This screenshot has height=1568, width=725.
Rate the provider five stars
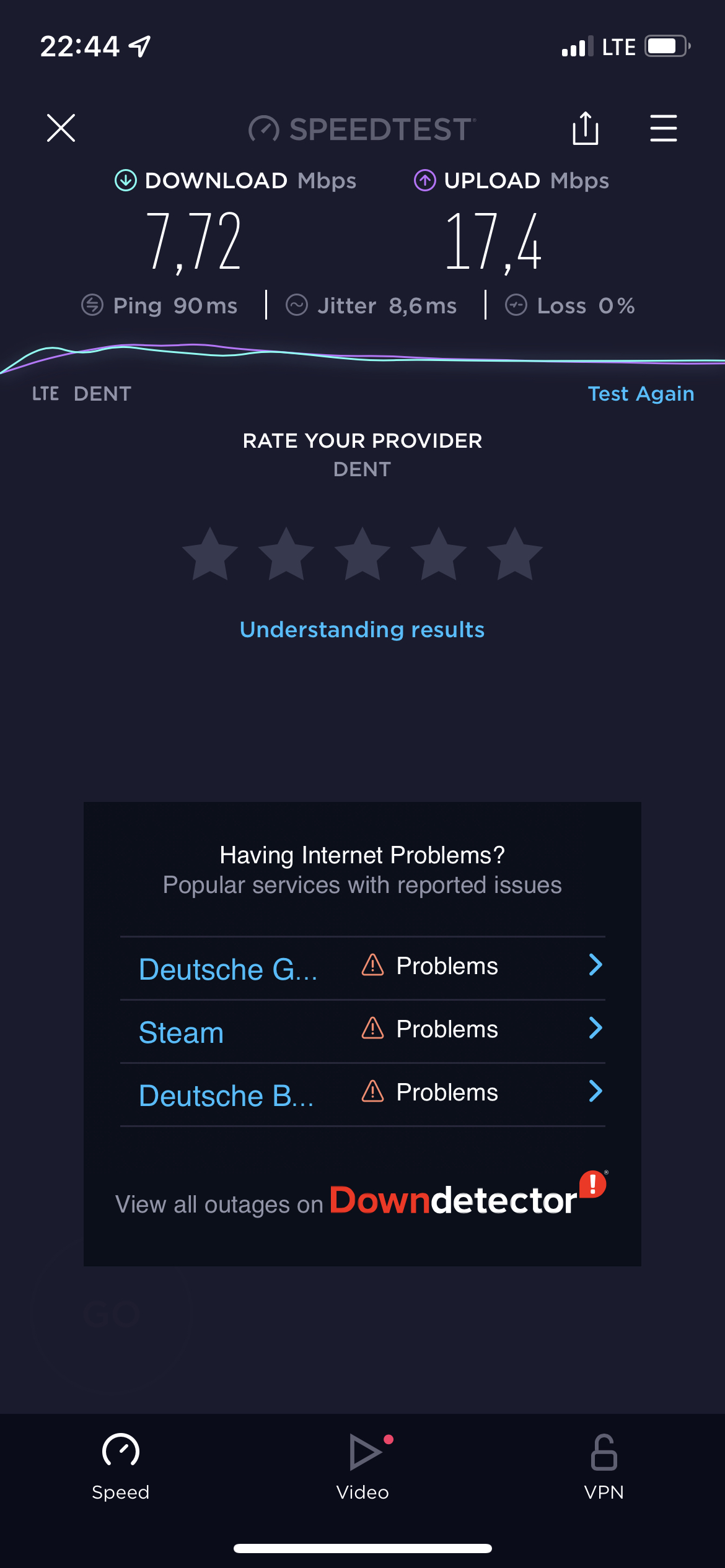click(x=515, y=554)
